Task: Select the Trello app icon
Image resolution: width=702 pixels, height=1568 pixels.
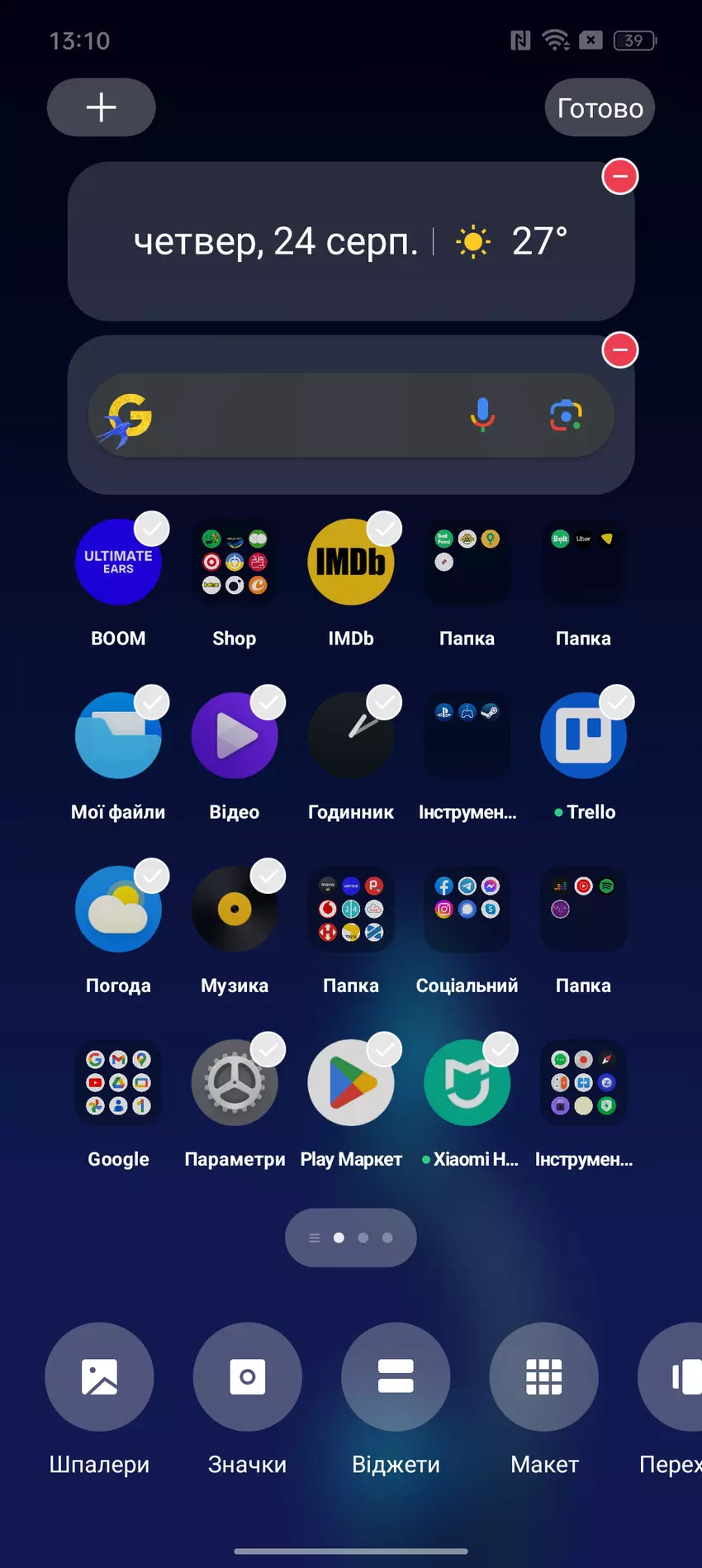Action: [x=583, y=736]
